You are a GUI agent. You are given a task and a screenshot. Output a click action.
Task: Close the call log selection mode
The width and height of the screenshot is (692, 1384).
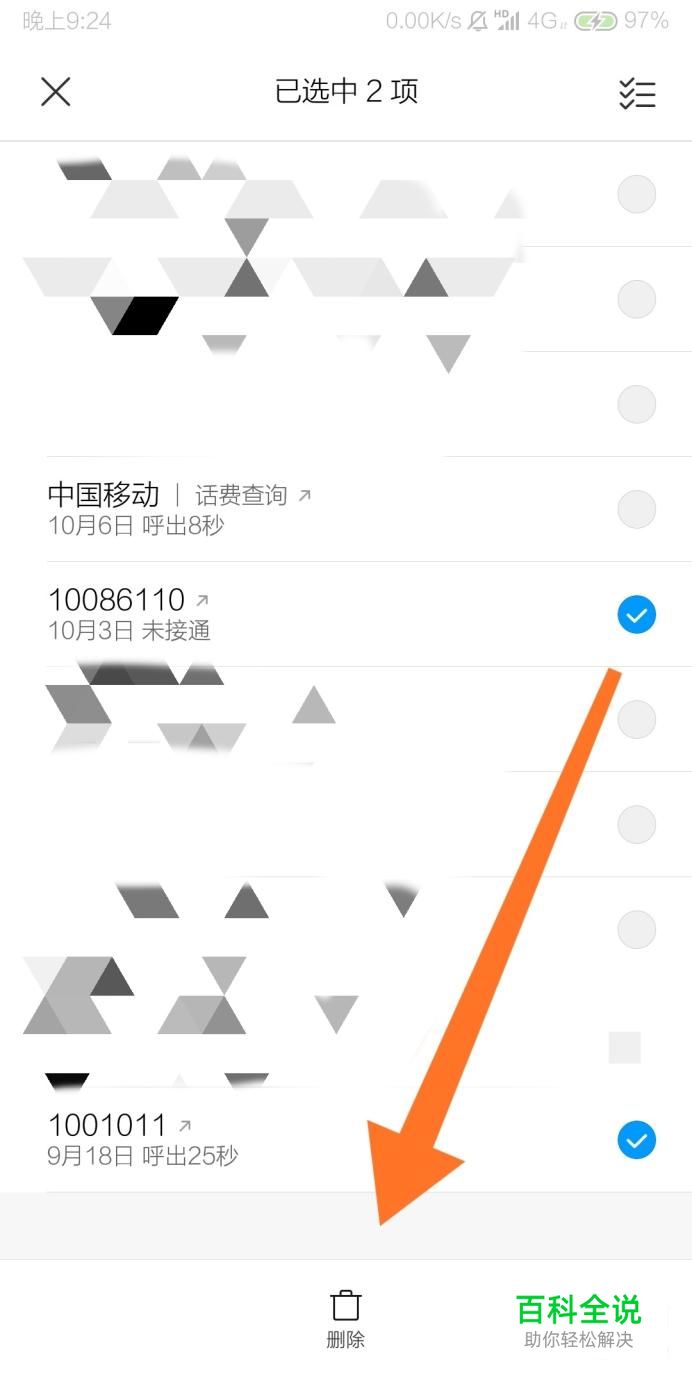pos(55,92)
